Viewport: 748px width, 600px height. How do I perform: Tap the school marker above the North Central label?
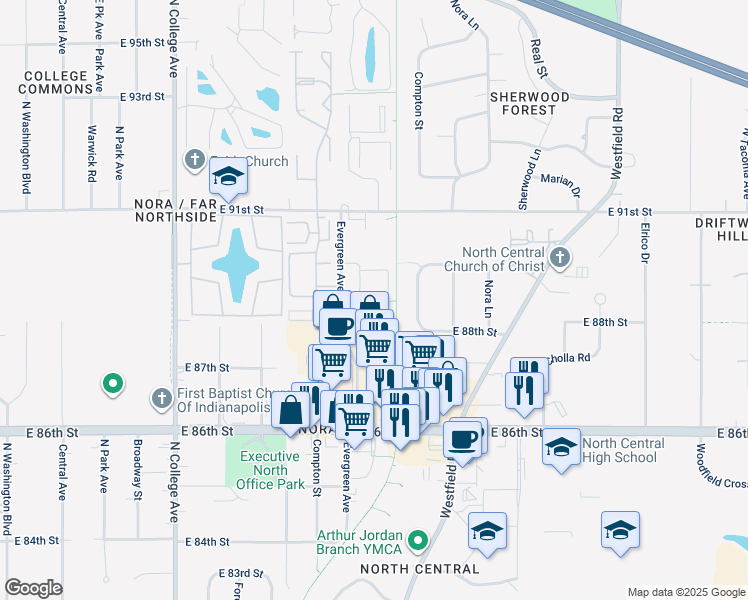487,532
